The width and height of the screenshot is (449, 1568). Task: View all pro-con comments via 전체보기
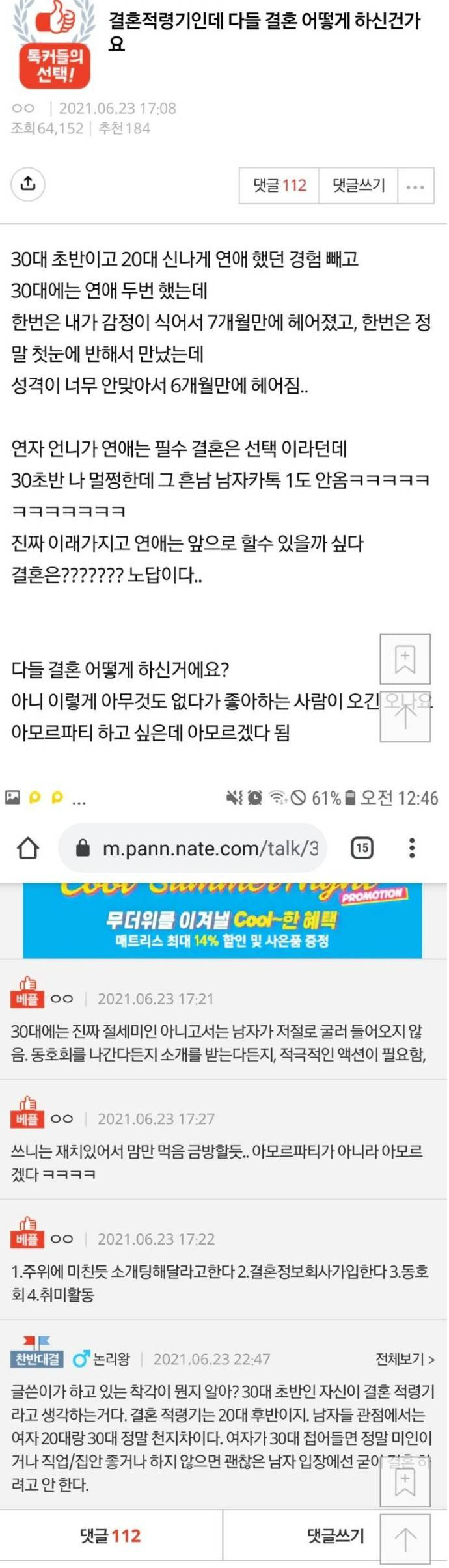pyautogui.click(x=405, y=1358)
